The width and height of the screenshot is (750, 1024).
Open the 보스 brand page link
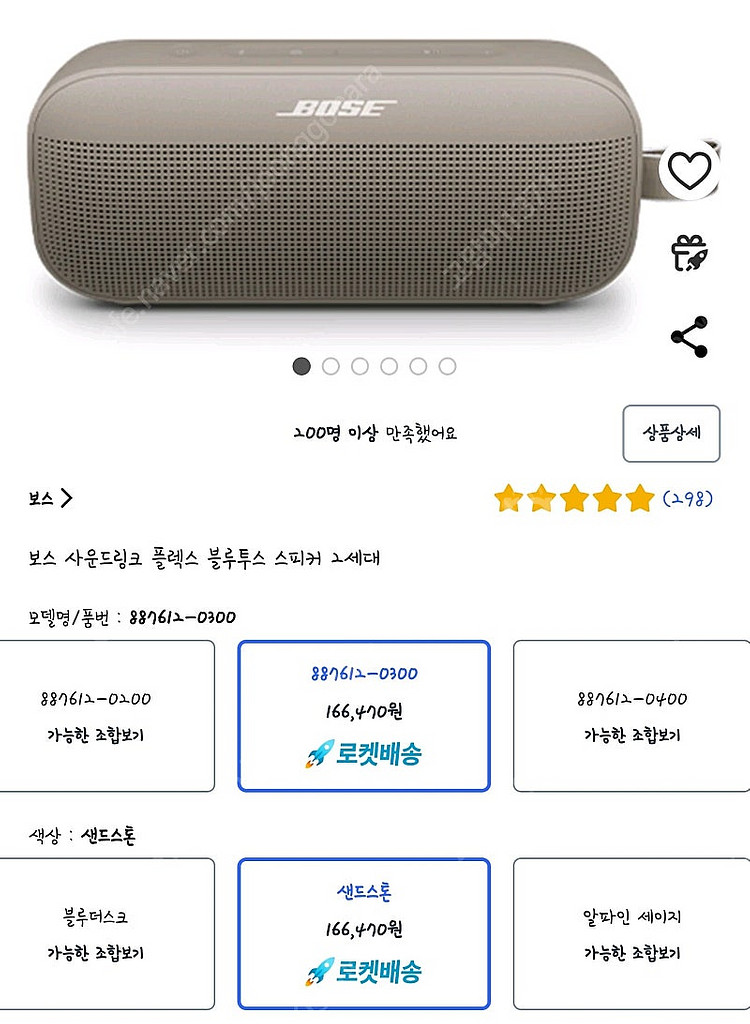51,498
